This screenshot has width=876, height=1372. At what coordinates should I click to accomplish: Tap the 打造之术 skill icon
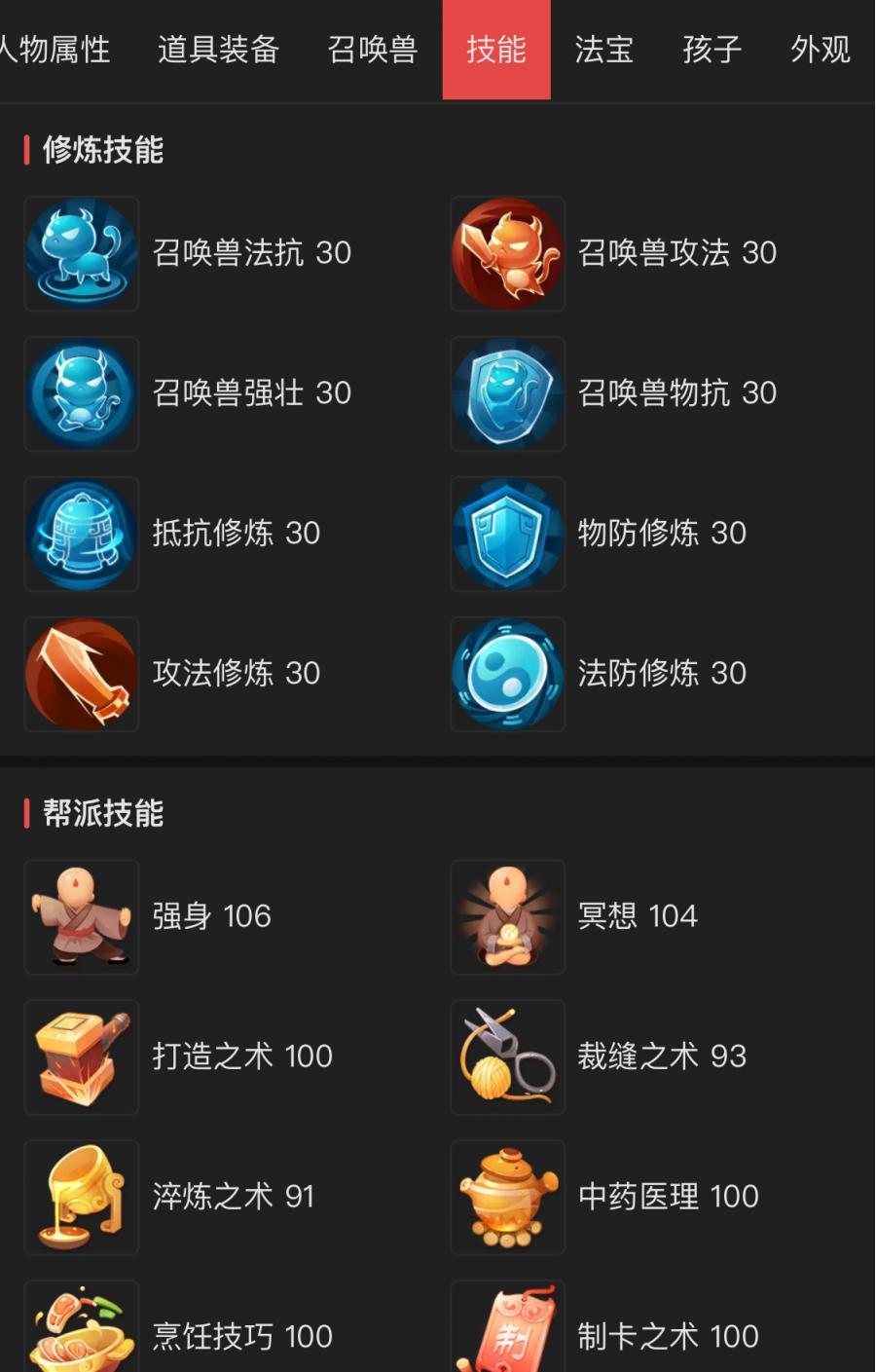click(82, 1057)
